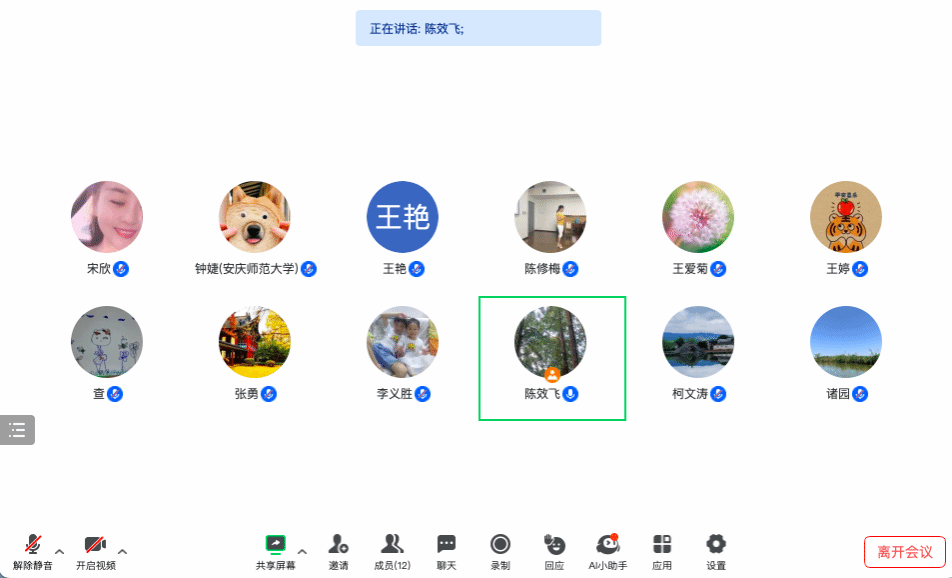Open the 邀请 invite option

pos(339,550)
